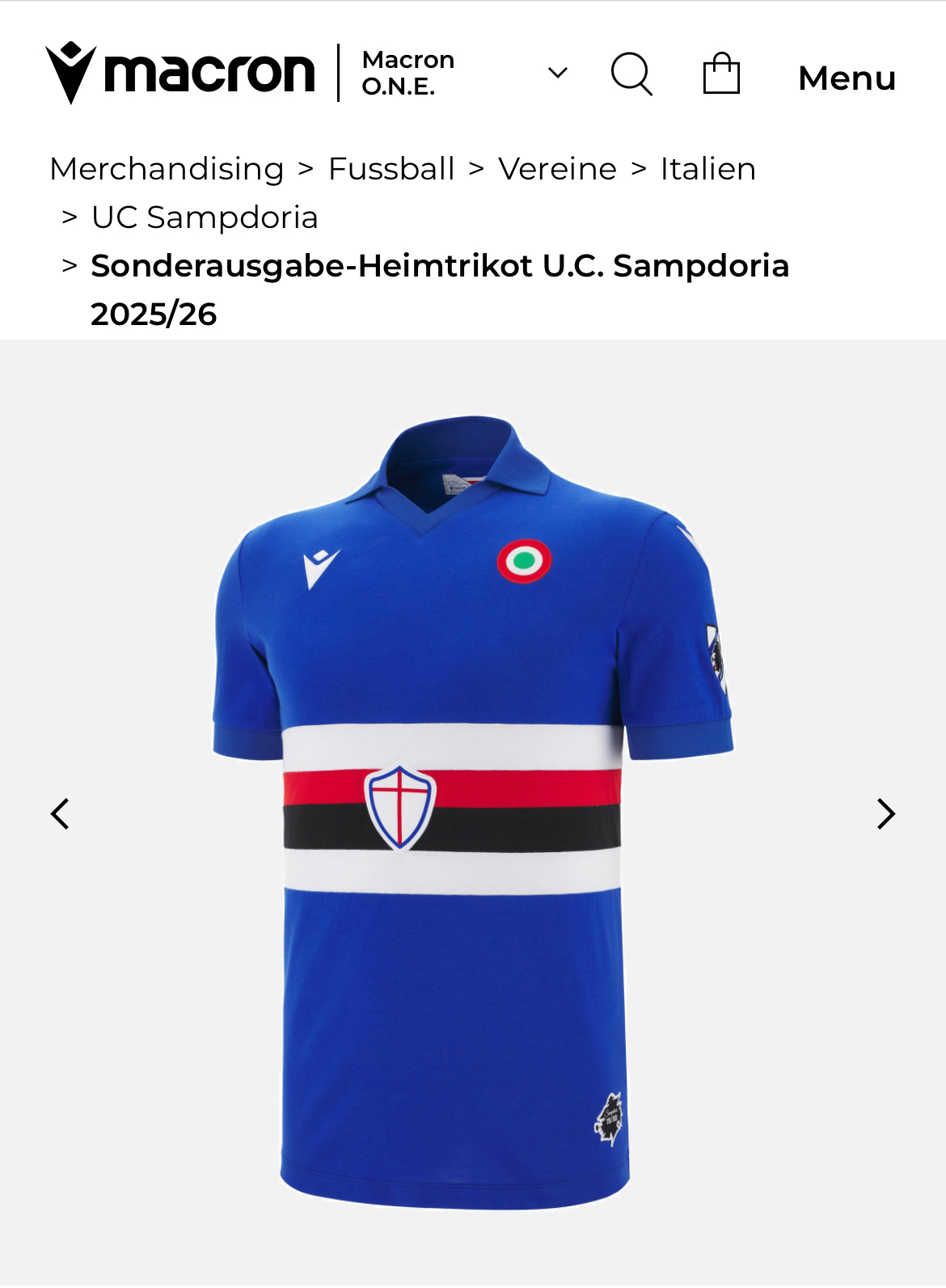Screen dimensions: 946x1288
Task: Open the Italien breadcrumb
Action: click(707, 169)
